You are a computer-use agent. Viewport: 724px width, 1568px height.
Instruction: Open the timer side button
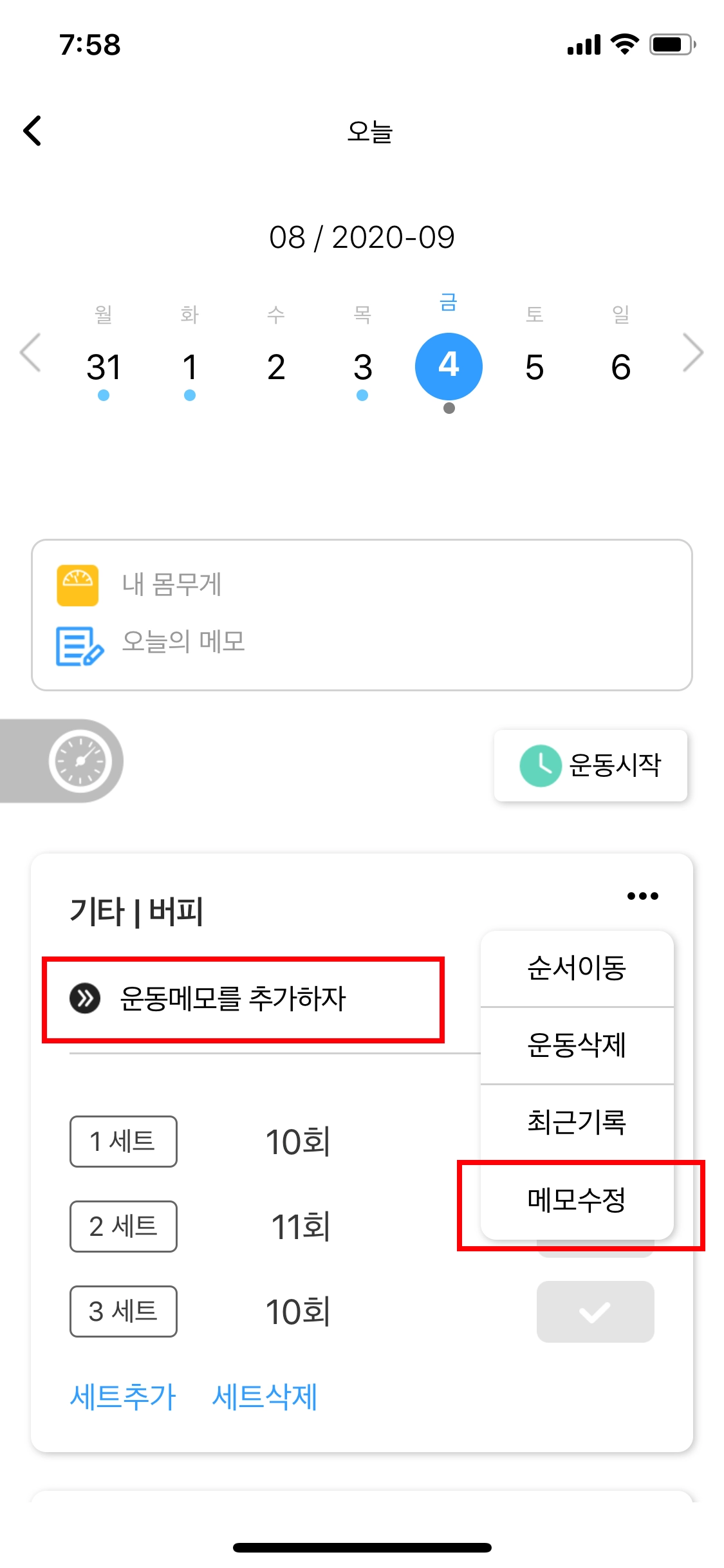pos(80,761)
